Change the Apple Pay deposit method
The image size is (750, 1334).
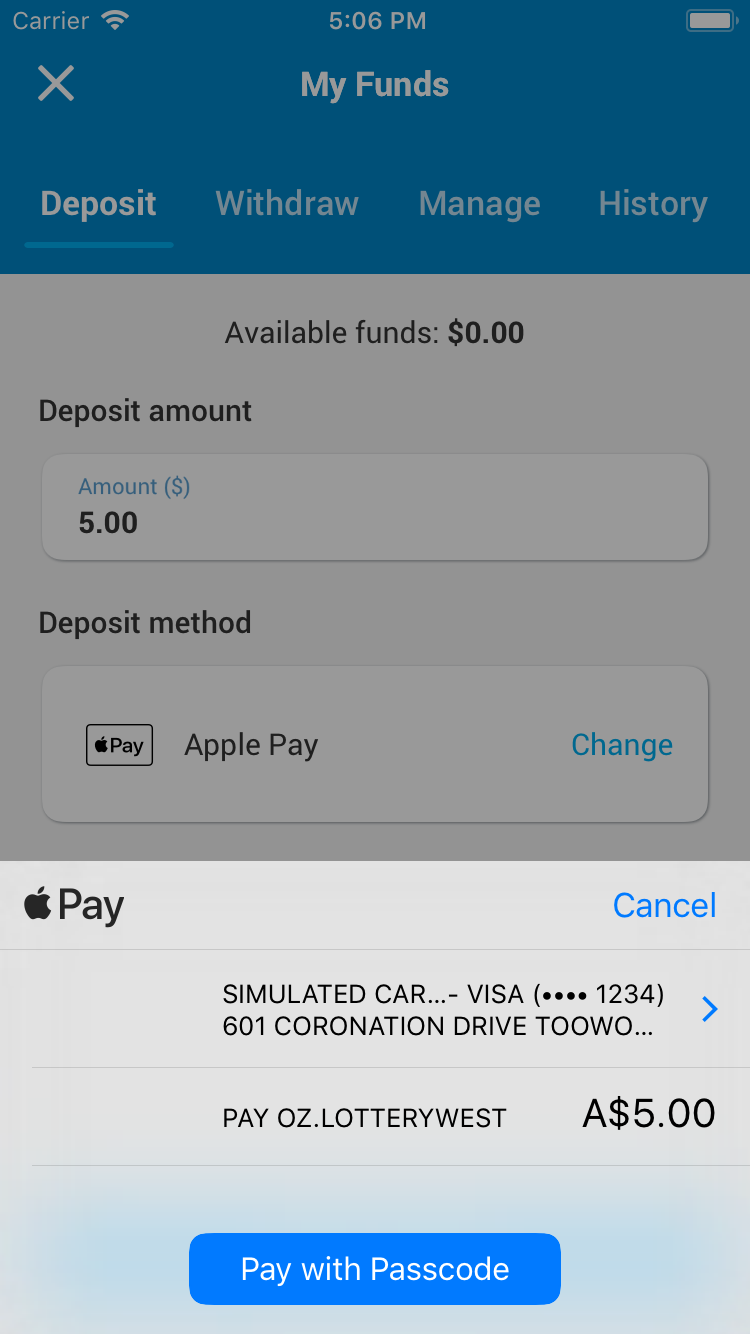coord(622,745)
